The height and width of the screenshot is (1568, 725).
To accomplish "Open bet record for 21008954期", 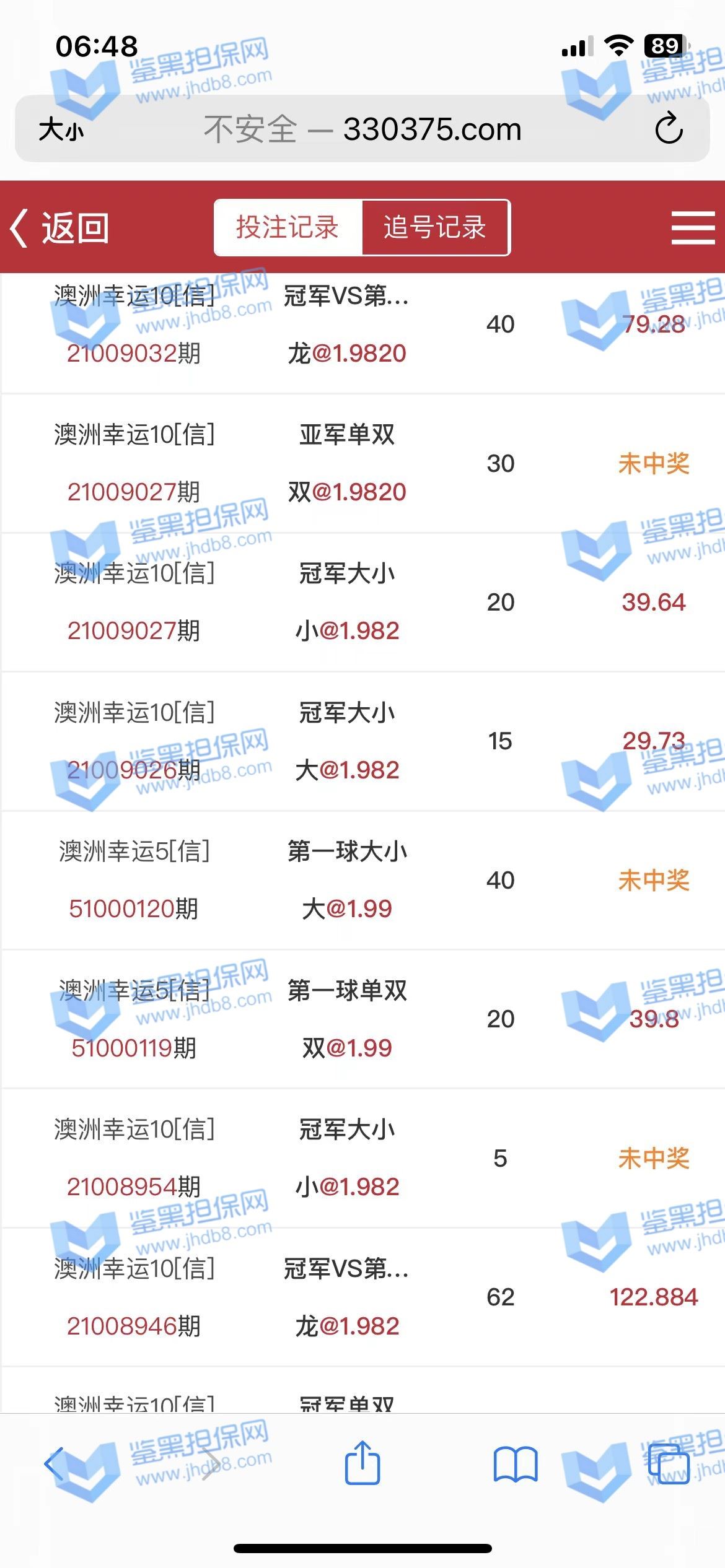I will (x=362, y=1158).
